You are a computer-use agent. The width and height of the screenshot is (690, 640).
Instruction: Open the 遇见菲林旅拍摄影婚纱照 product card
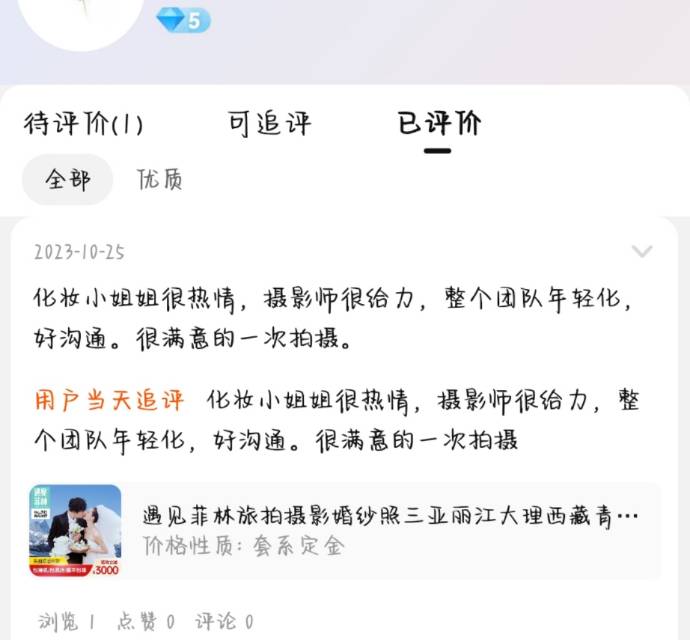click(x=345, y=531)
